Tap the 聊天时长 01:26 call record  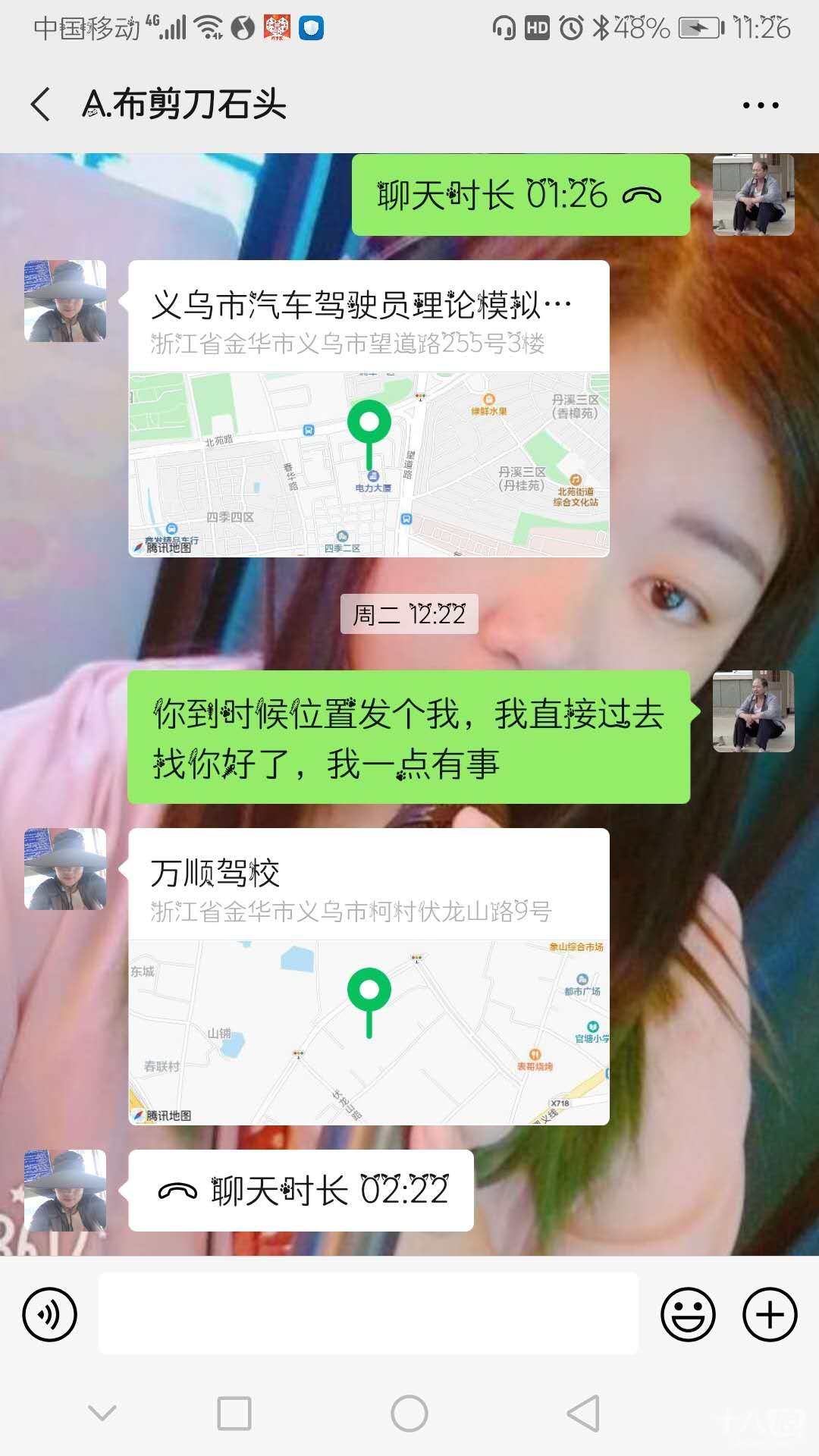(520, 195)
